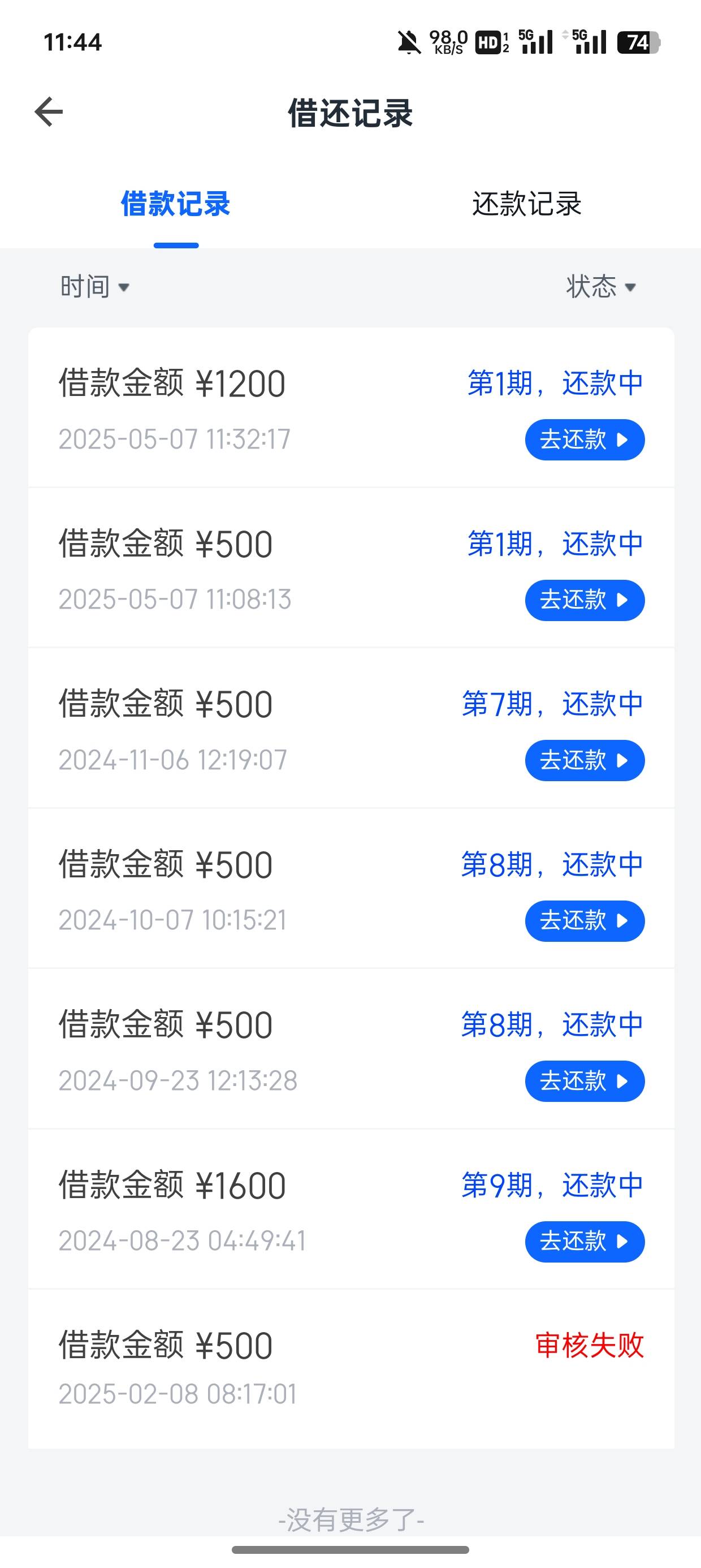
Task: Tap 去还款 for the 2025-05-07 11:08:13 loan
Action: tap(585, 600)
